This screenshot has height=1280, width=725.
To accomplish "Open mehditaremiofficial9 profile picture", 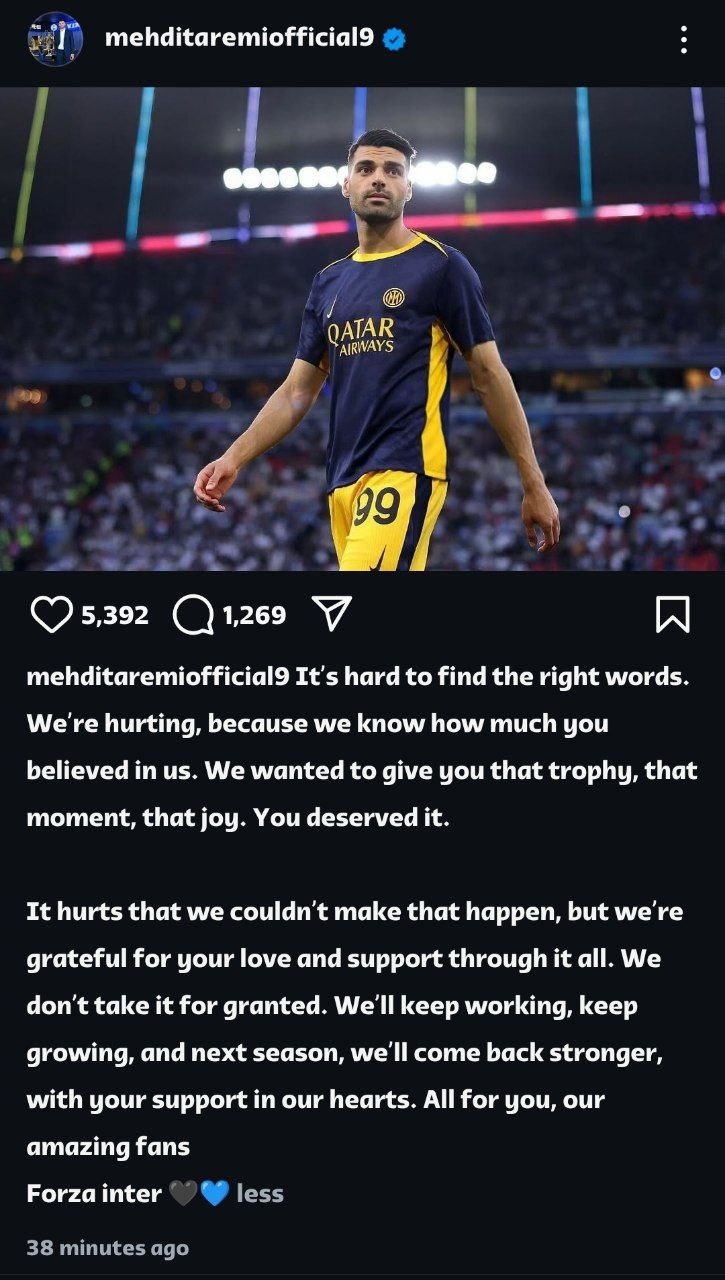I will (55, 40).
